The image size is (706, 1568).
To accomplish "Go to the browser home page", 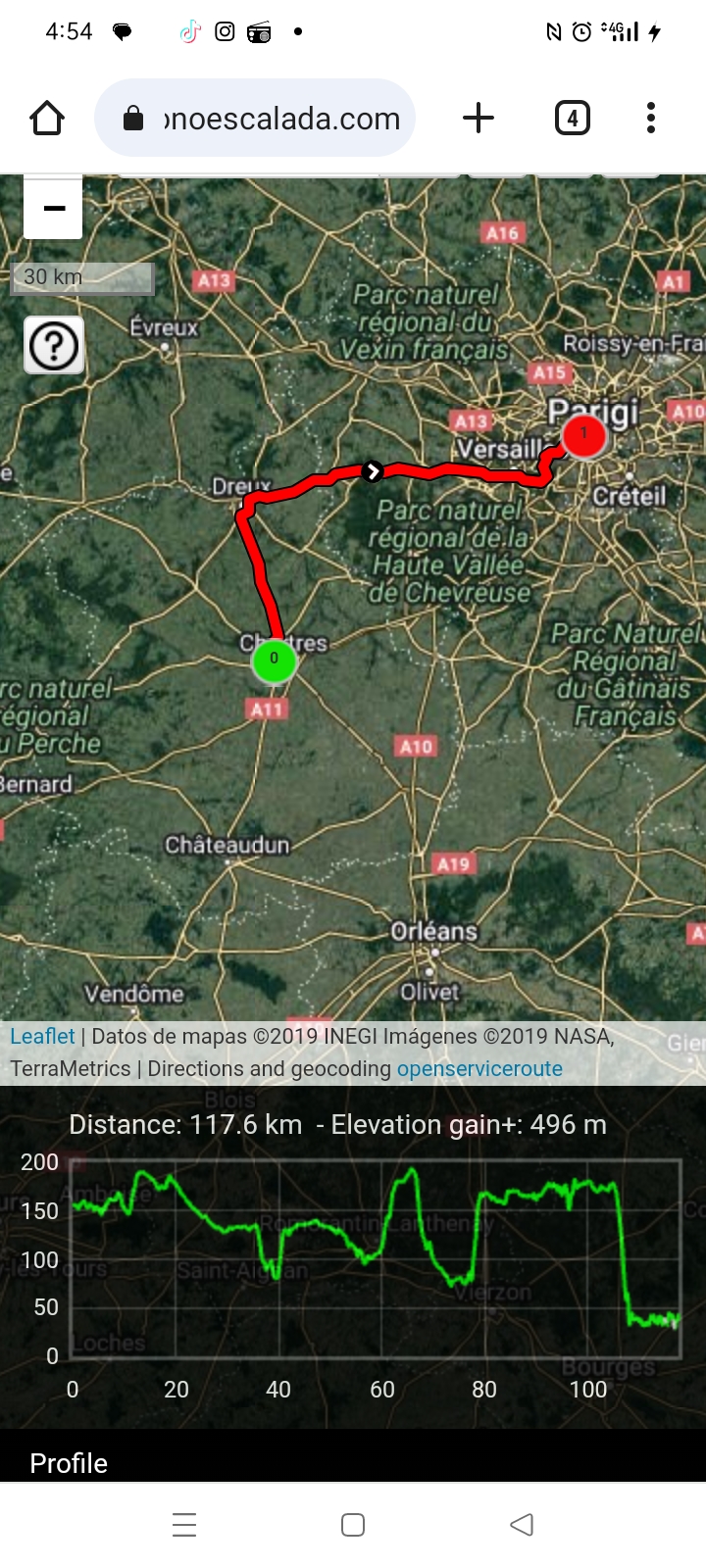I will [47, 119].
